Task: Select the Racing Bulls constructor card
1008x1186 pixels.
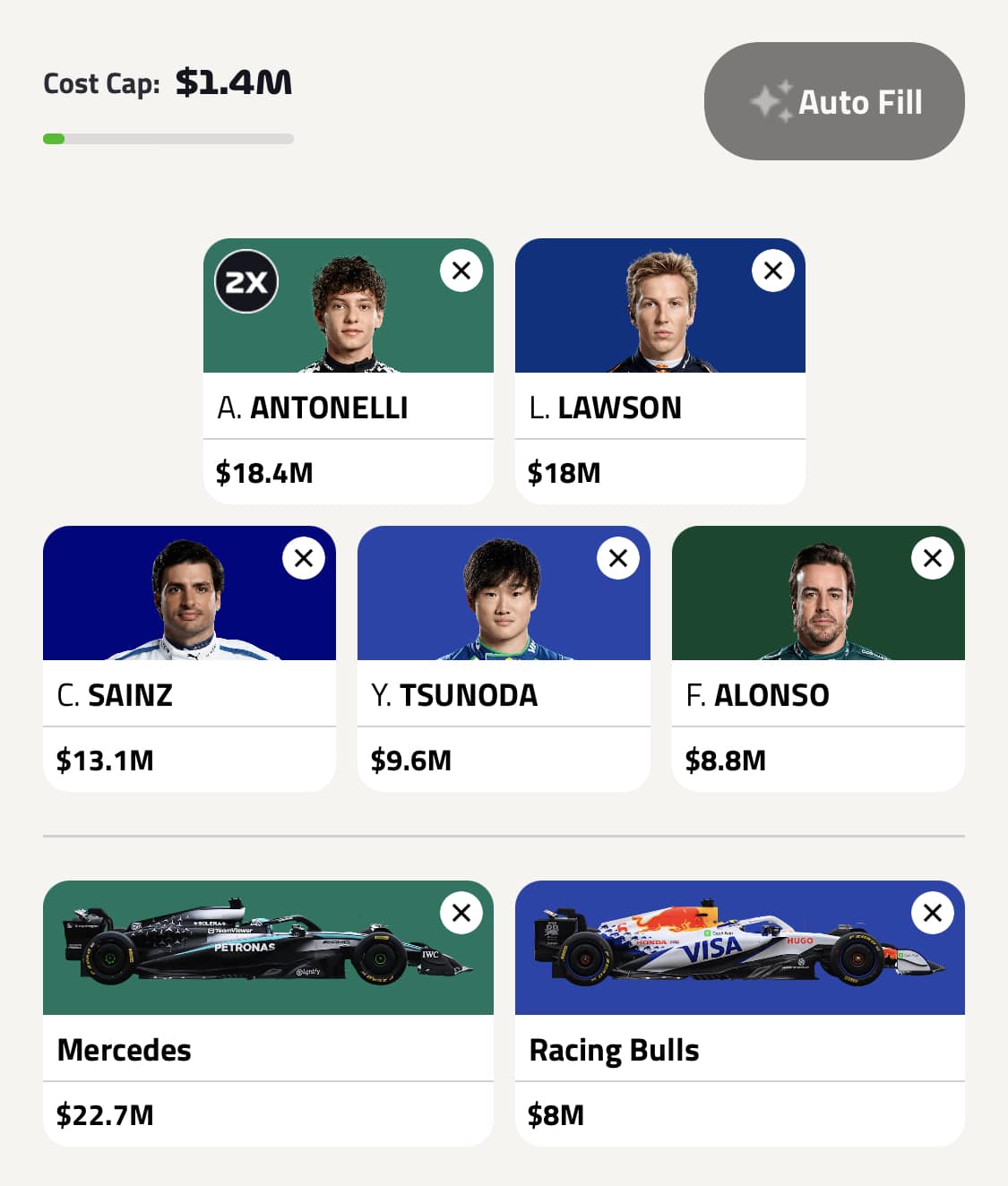Action: tap(739, 1049)
